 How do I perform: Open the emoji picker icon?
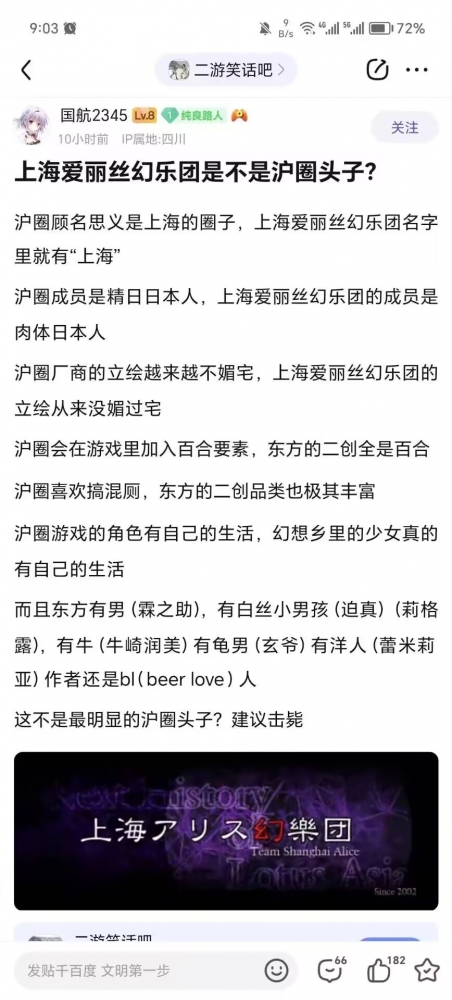click(277, 971)
